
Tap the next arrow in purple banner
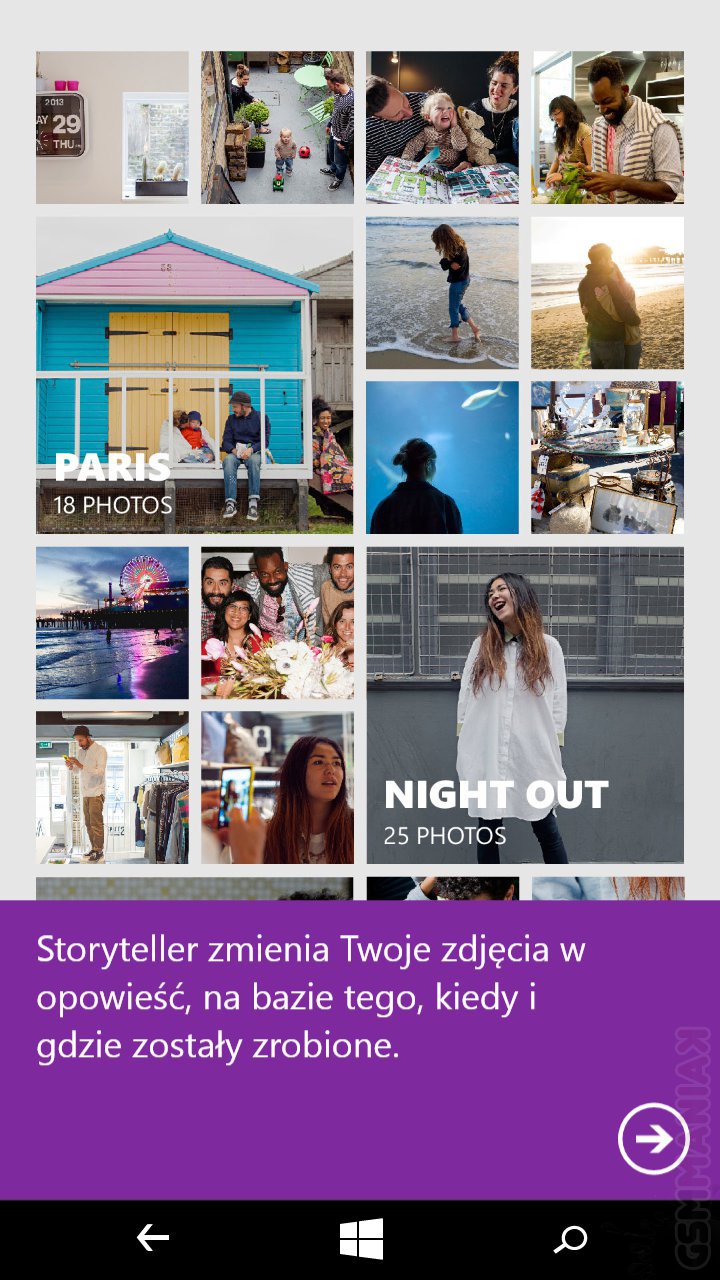coord(653,1138)
